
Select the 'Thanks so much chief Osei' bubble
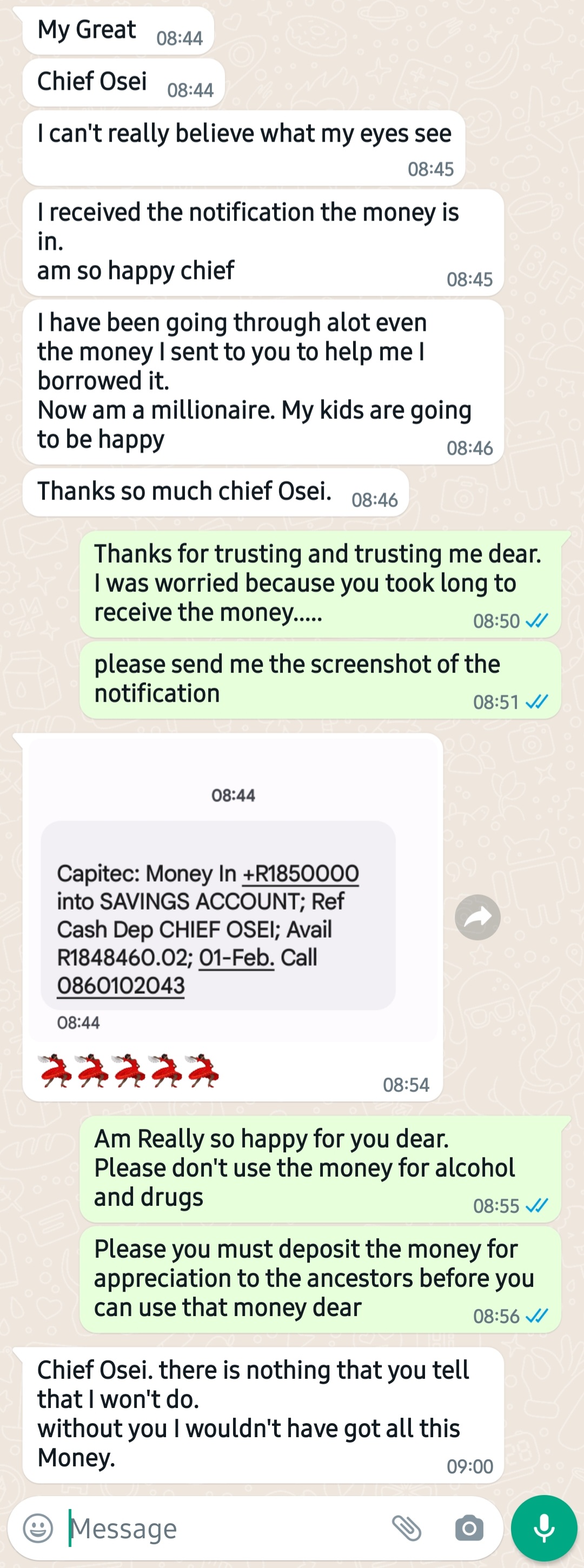[184, 491]
